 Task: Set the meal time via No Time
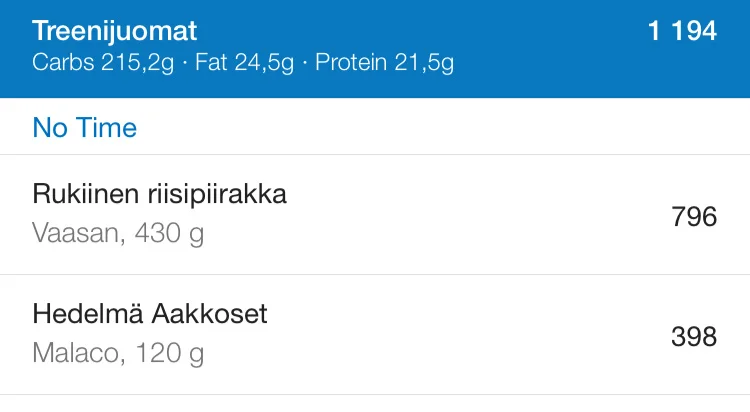point(85,128)
